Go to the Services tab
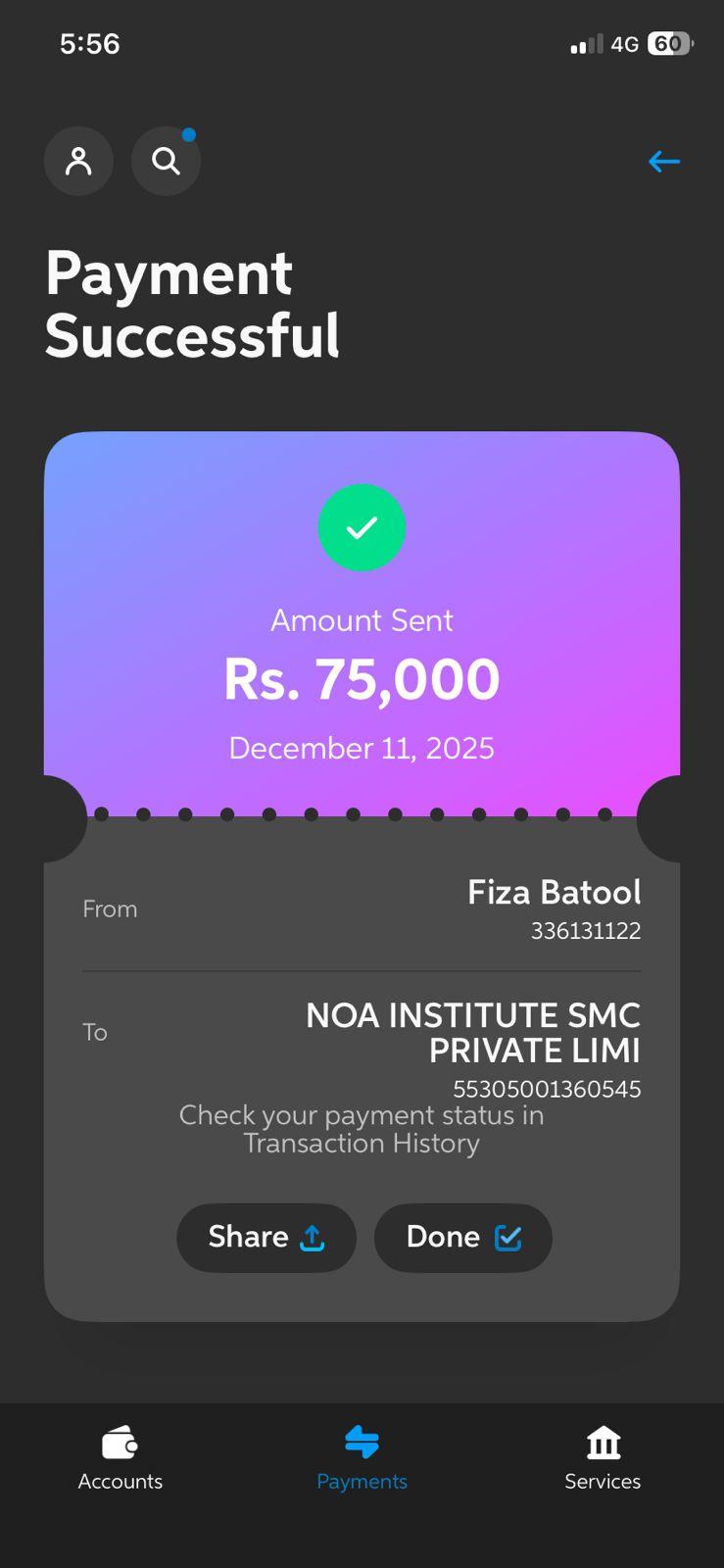 pos(603,1459)
